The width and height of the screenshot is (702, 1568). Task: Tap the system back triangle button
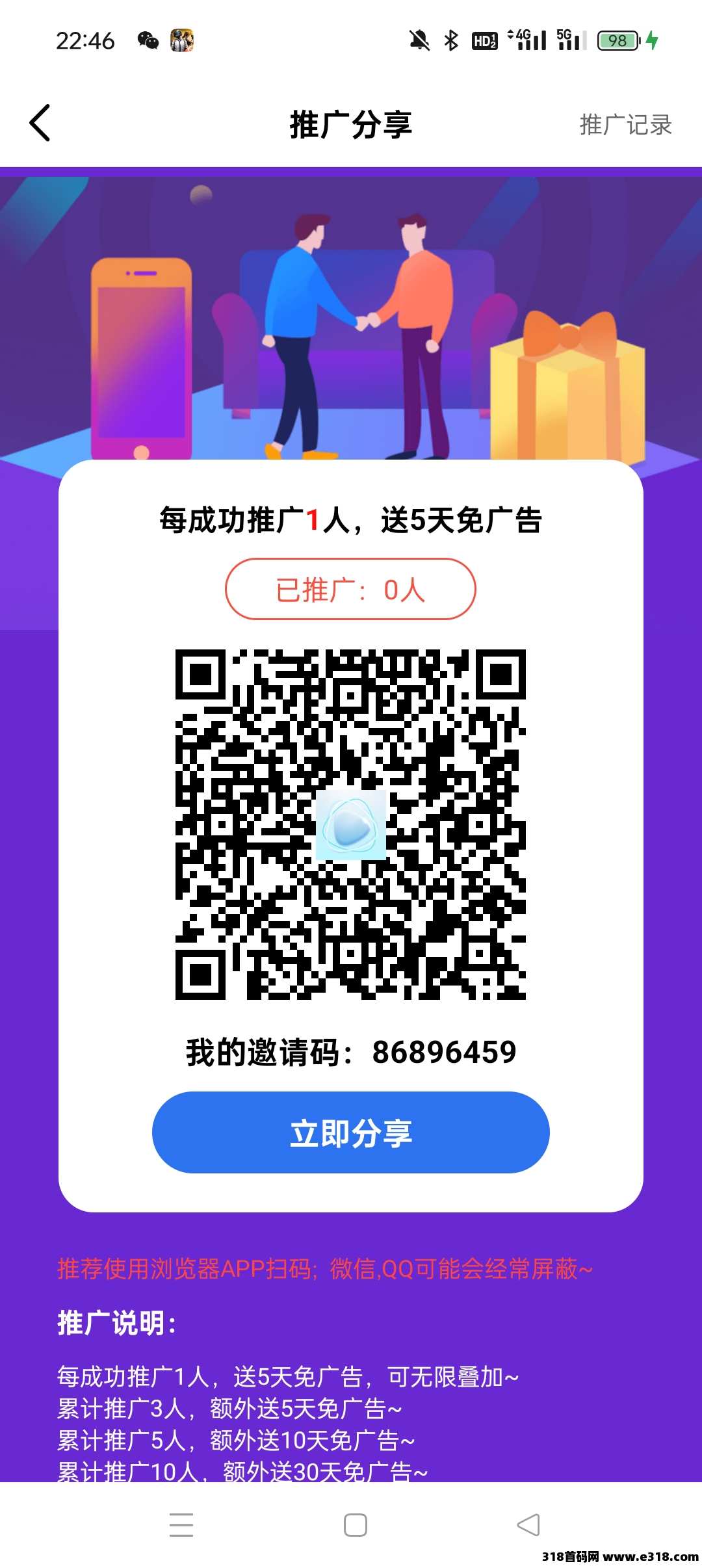click(528, 1524)
